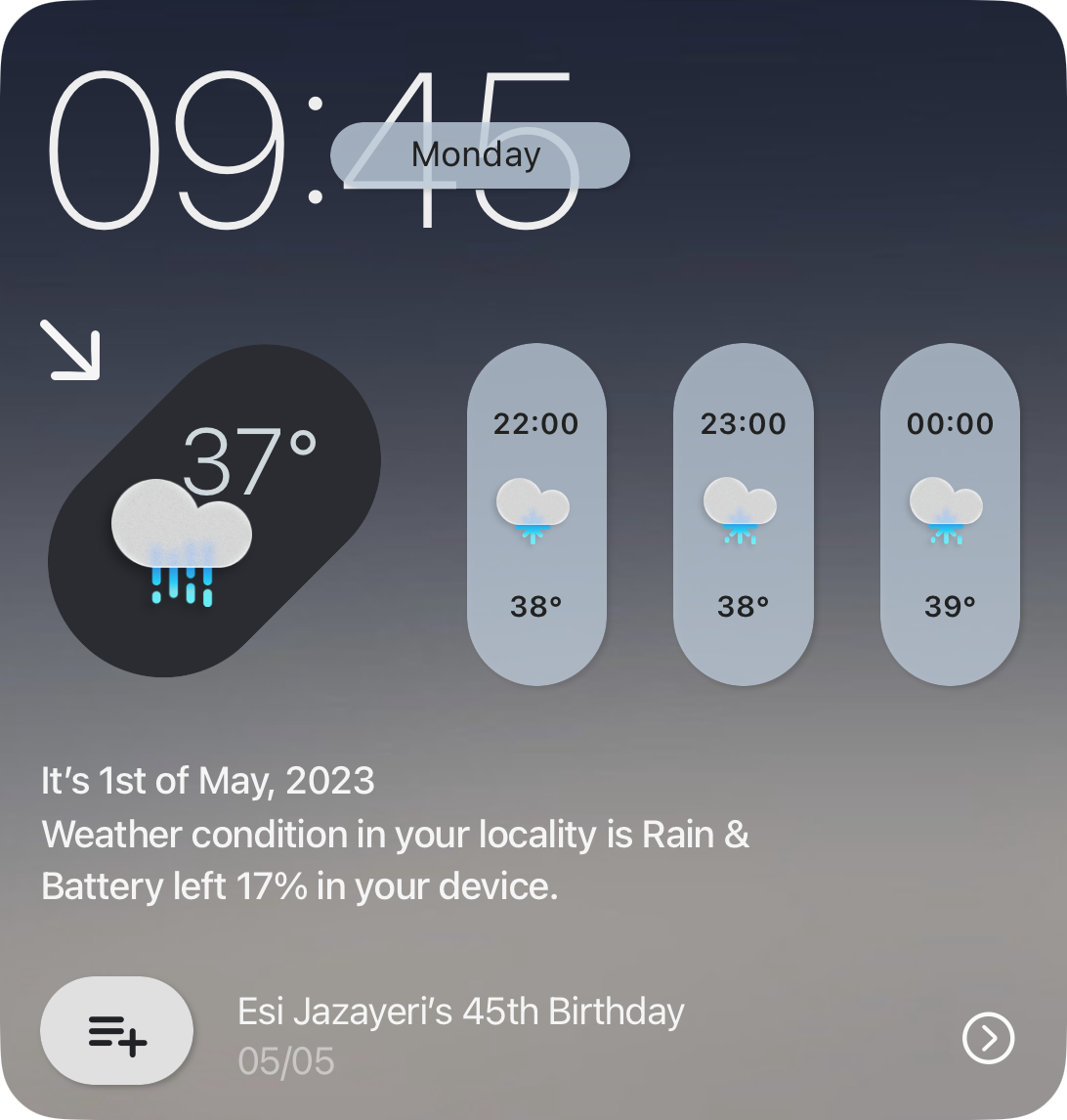Tap the Monday day chip
The width and height of the screenshot is (1067, 1120).
tap(479, 155)
